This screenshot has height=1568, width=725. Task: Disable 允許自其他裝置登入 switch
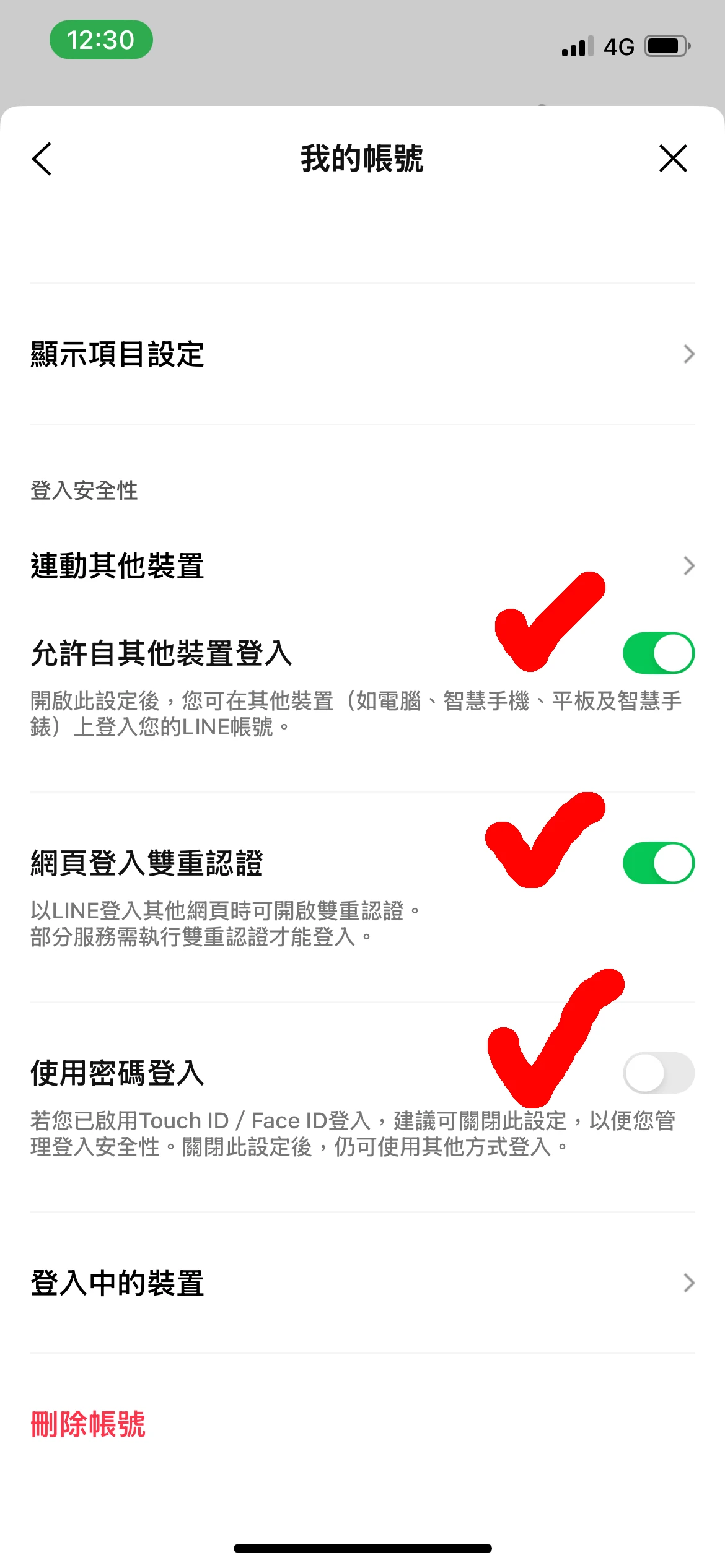point(658,653)
